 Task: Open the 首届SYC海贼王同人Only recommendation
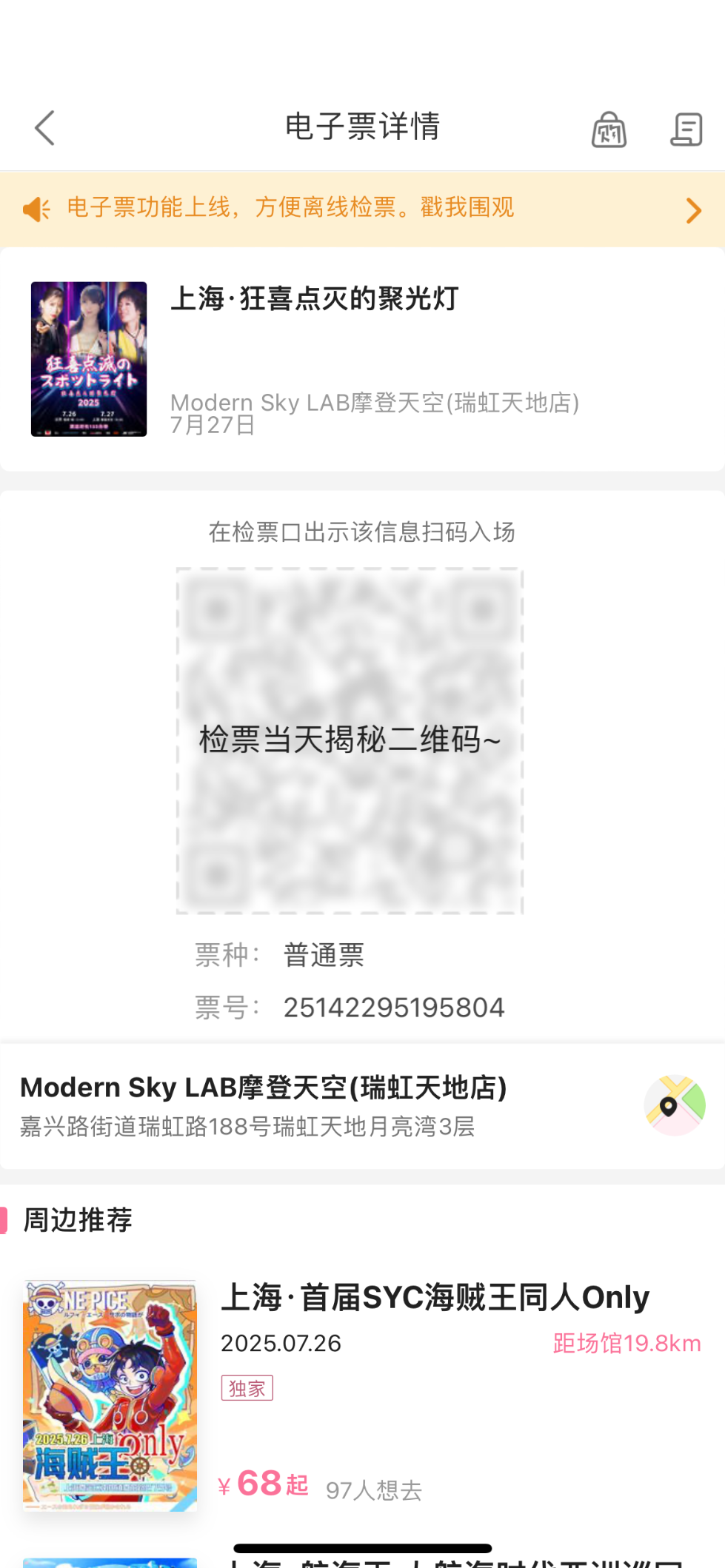(362, 1396)
